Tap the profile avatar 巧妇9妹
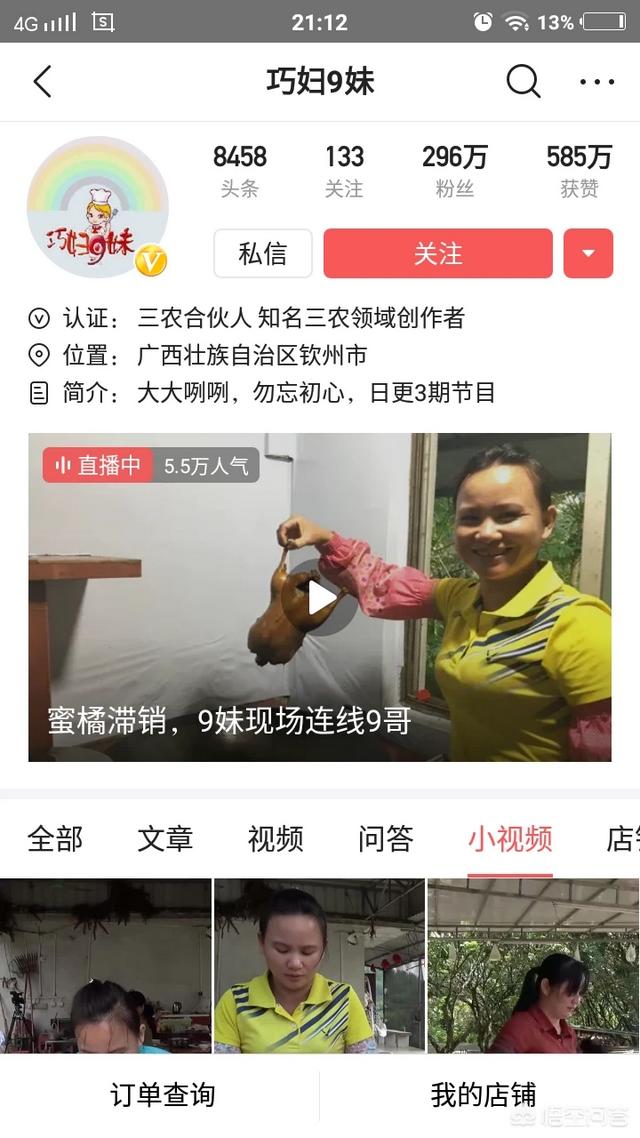640x1138 pixels. pos(98,207)
